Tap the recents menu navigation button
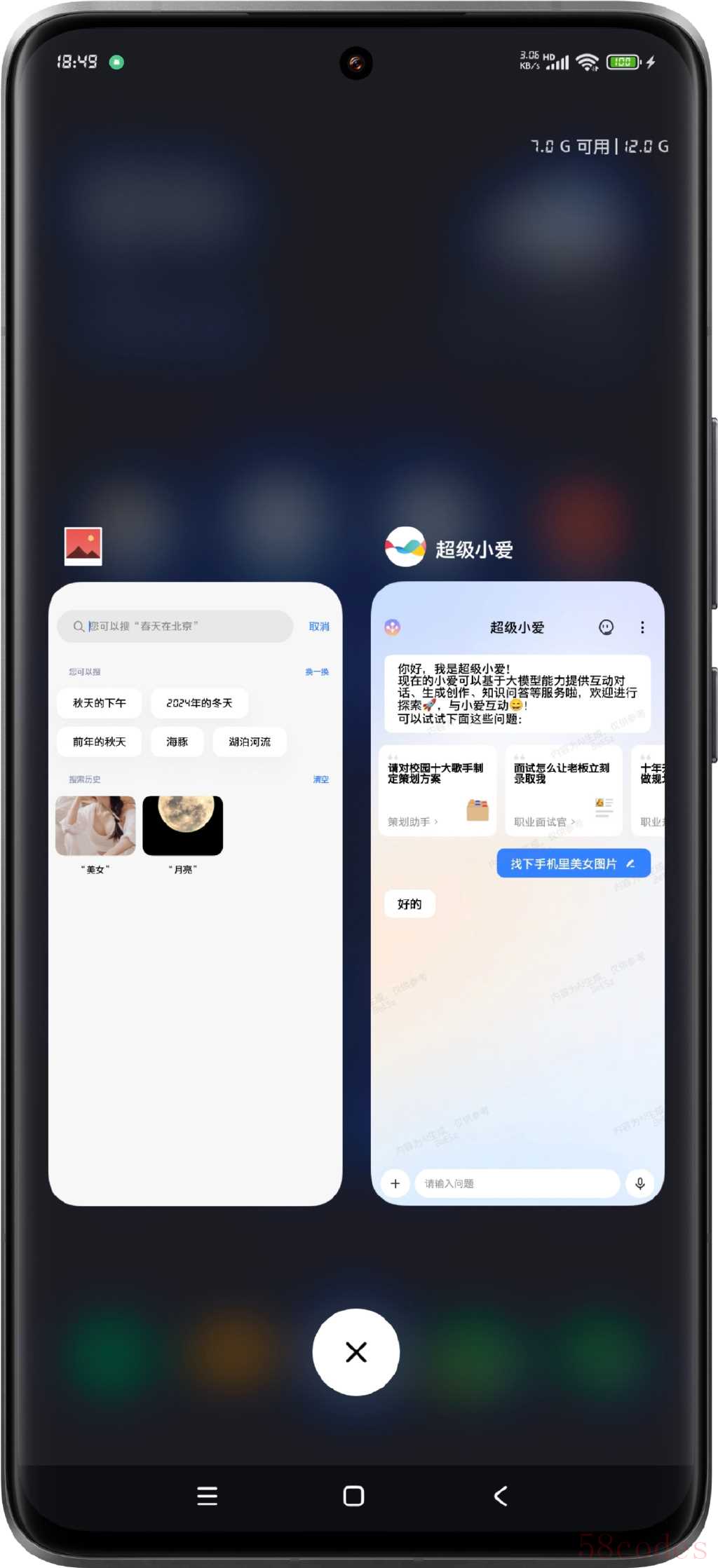Image resolution: width=718 pixels, height=1568 pixels. click(x=207, y=1496)
